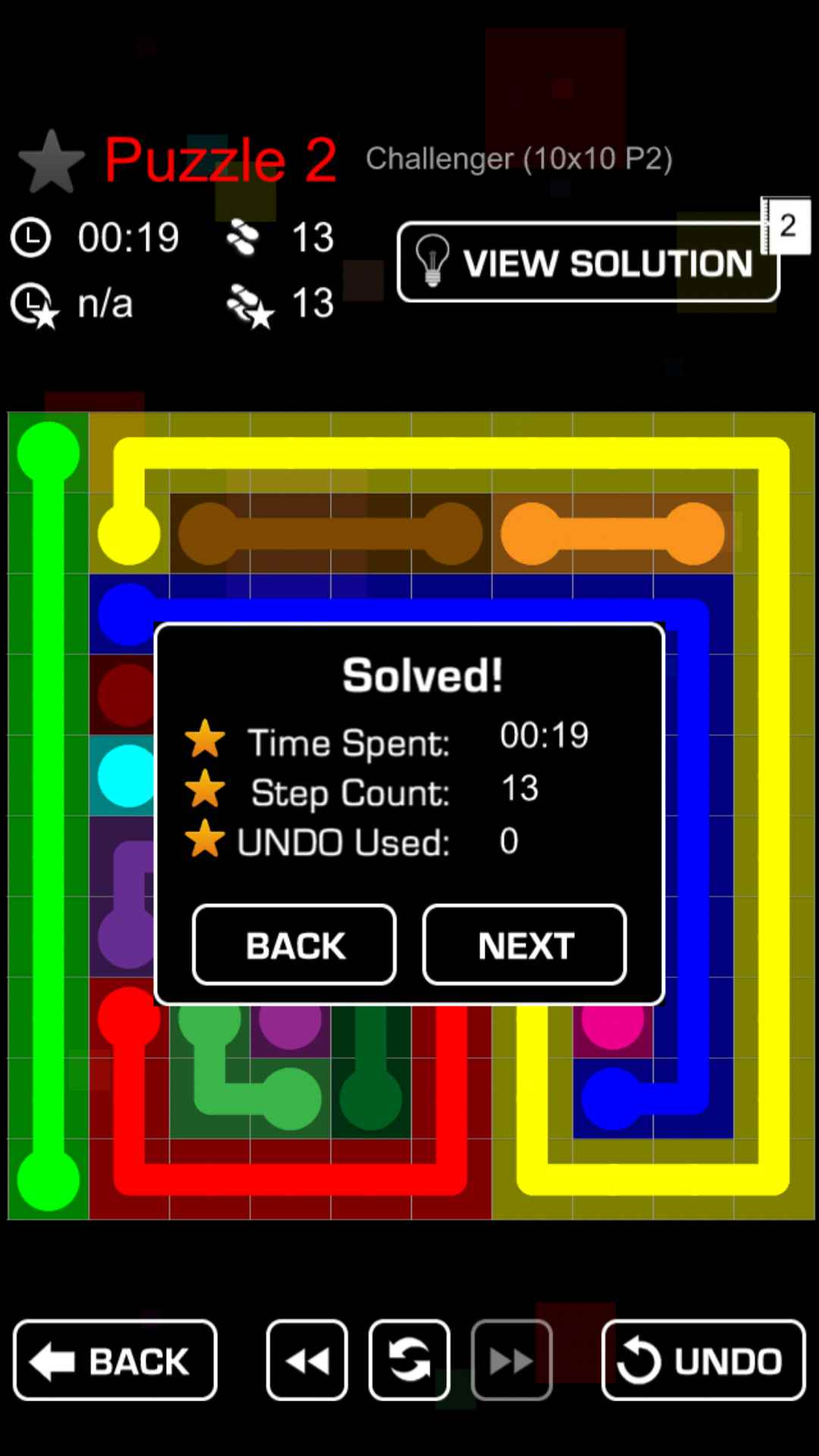Image resolution: width=819 pixels, height=1456 pixels.
Task: Restart the puzzle with the refresh icon
Action: coord(409,1360)
